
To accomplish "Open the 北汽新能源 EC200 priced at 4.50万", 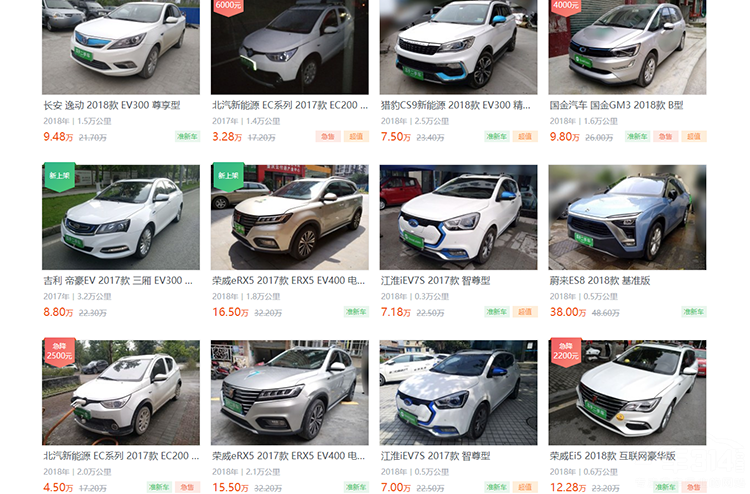I will (120, 392).
